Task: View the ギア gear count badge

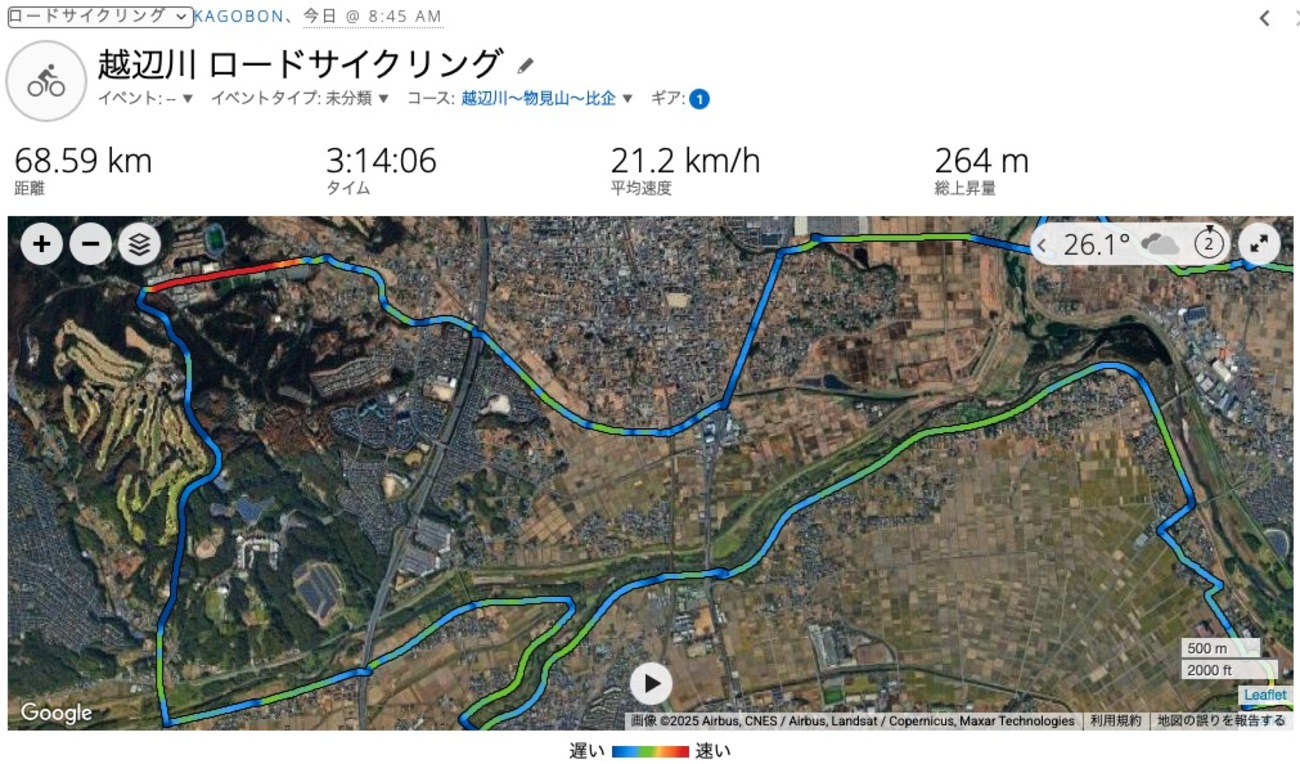Action: [x=699, y=99]
